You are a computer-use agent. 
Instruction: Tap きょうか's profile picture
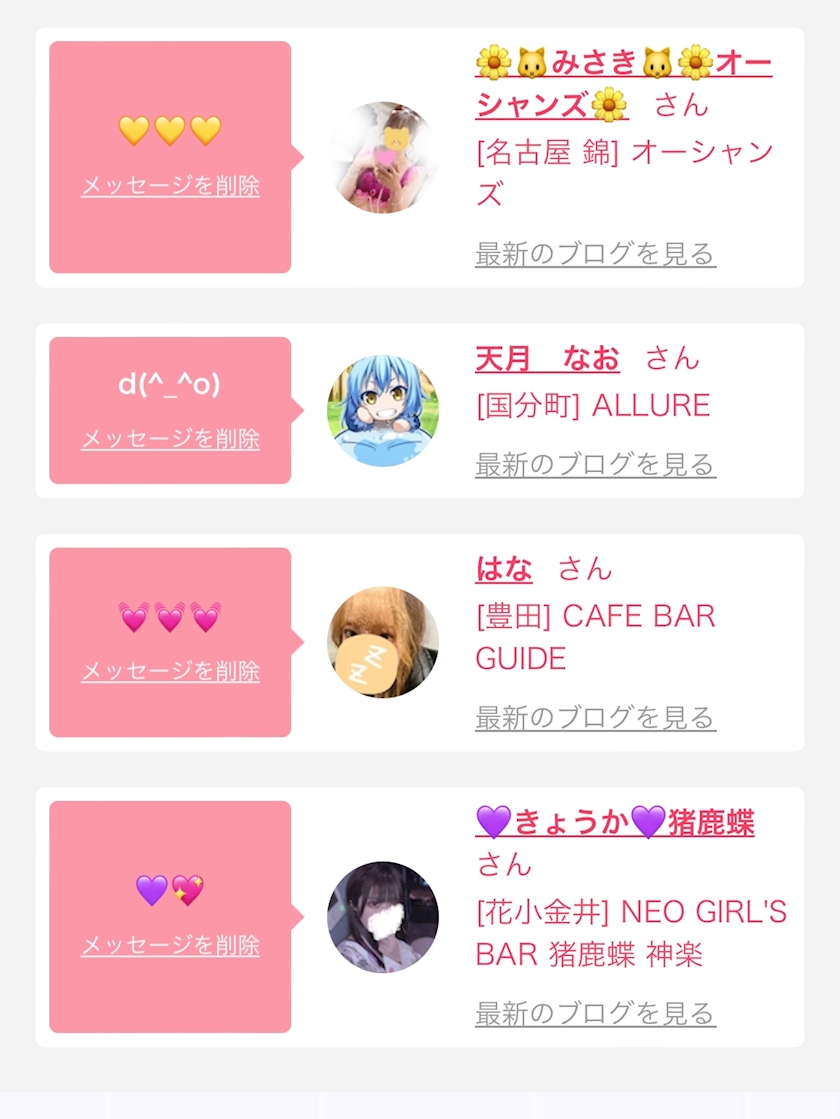tap(383, 917)
